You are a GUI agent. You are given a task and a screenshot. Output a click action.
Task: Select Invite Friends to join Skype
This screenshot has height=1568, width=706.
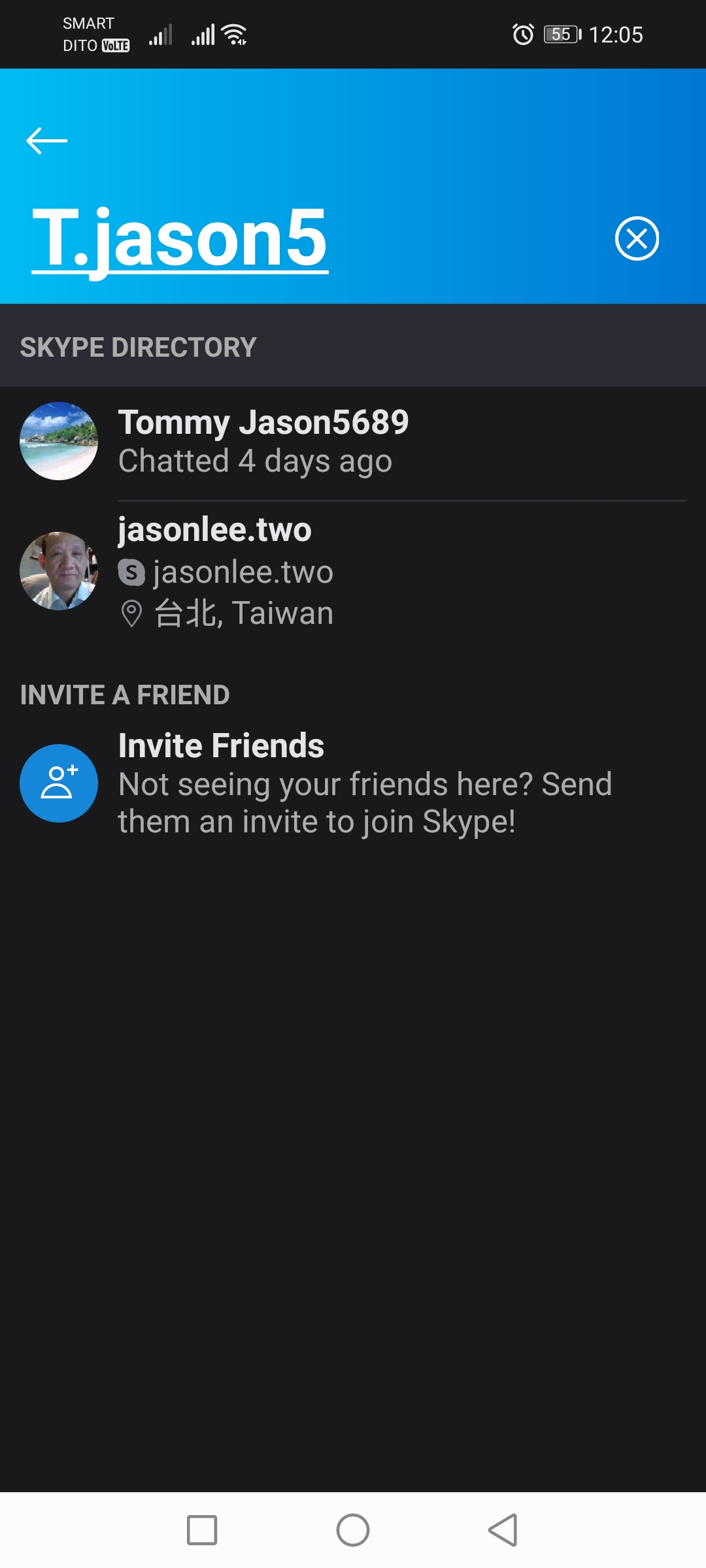pyautogui.click(x=353, y=783)
